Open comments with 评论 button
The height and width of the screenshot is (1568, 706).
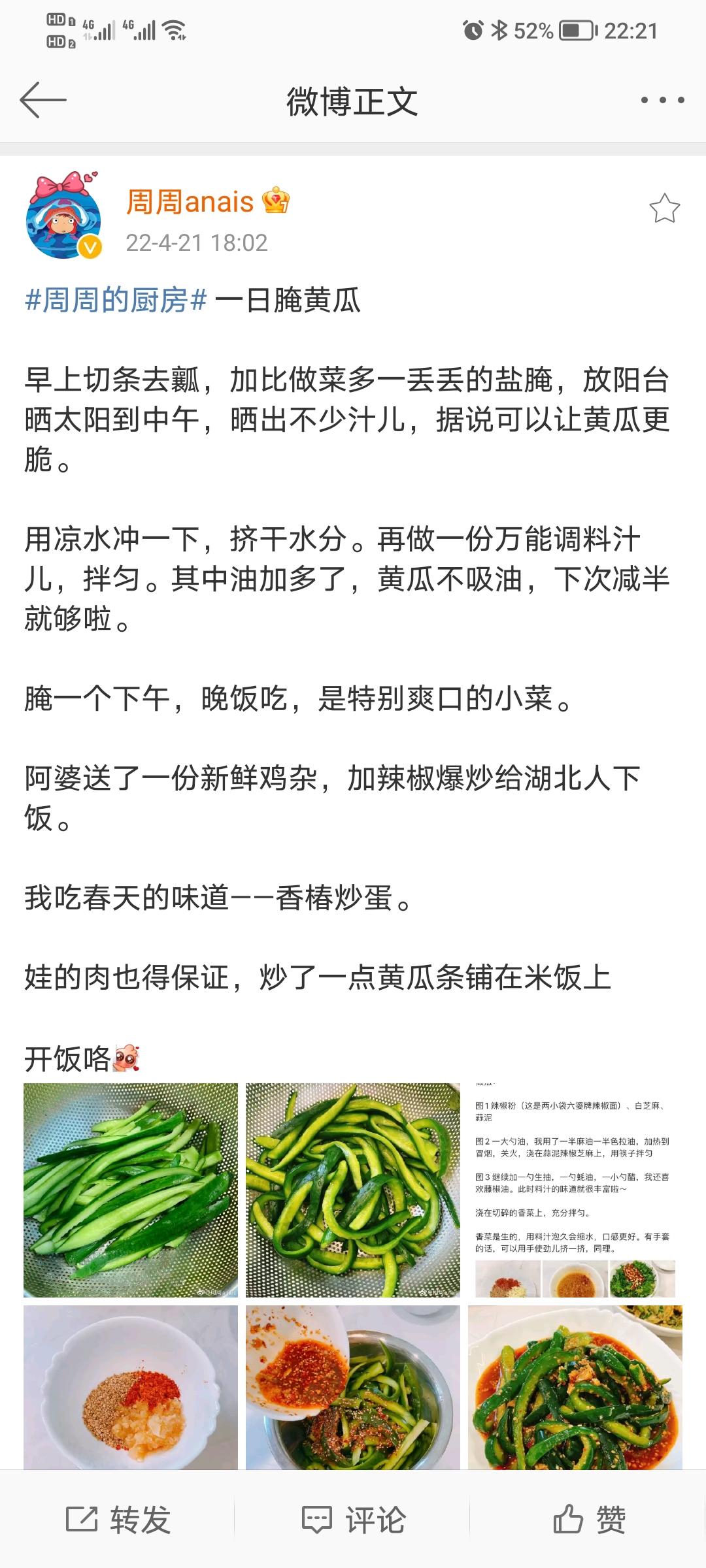pyautogui.click(x=353, y=1520)
